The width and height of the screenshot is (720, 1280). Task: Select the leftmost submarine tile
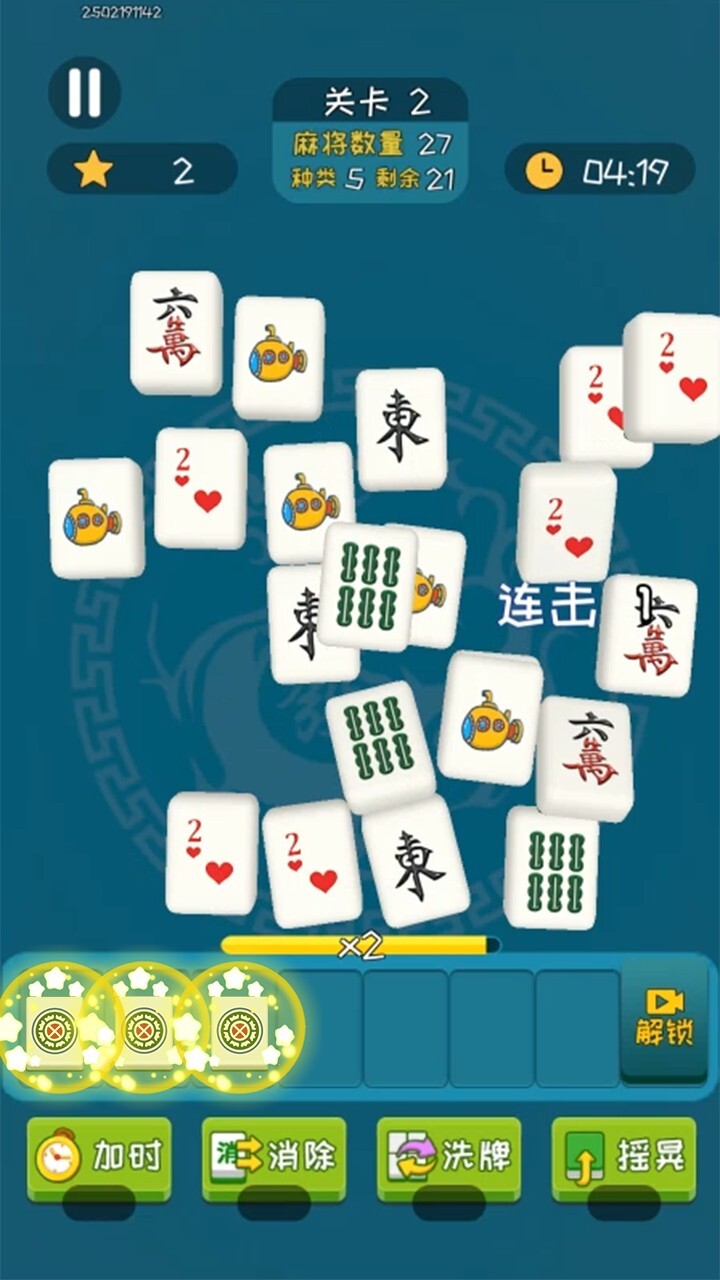(96, 518)
